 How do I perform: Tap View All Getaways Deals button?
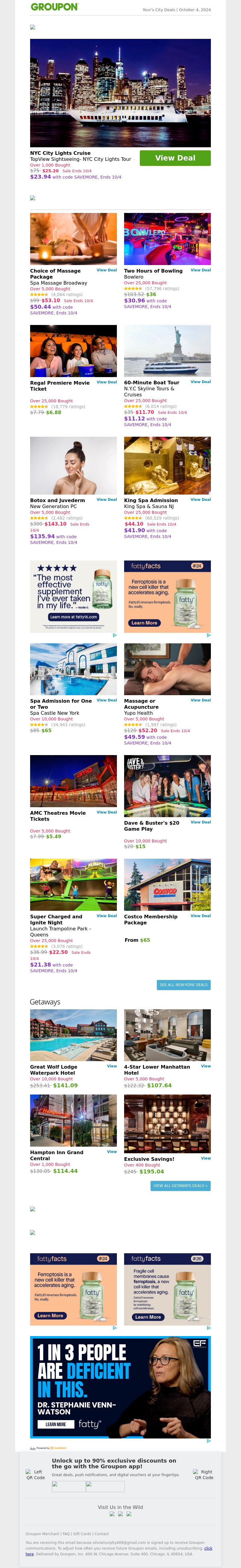(180, 1185)
